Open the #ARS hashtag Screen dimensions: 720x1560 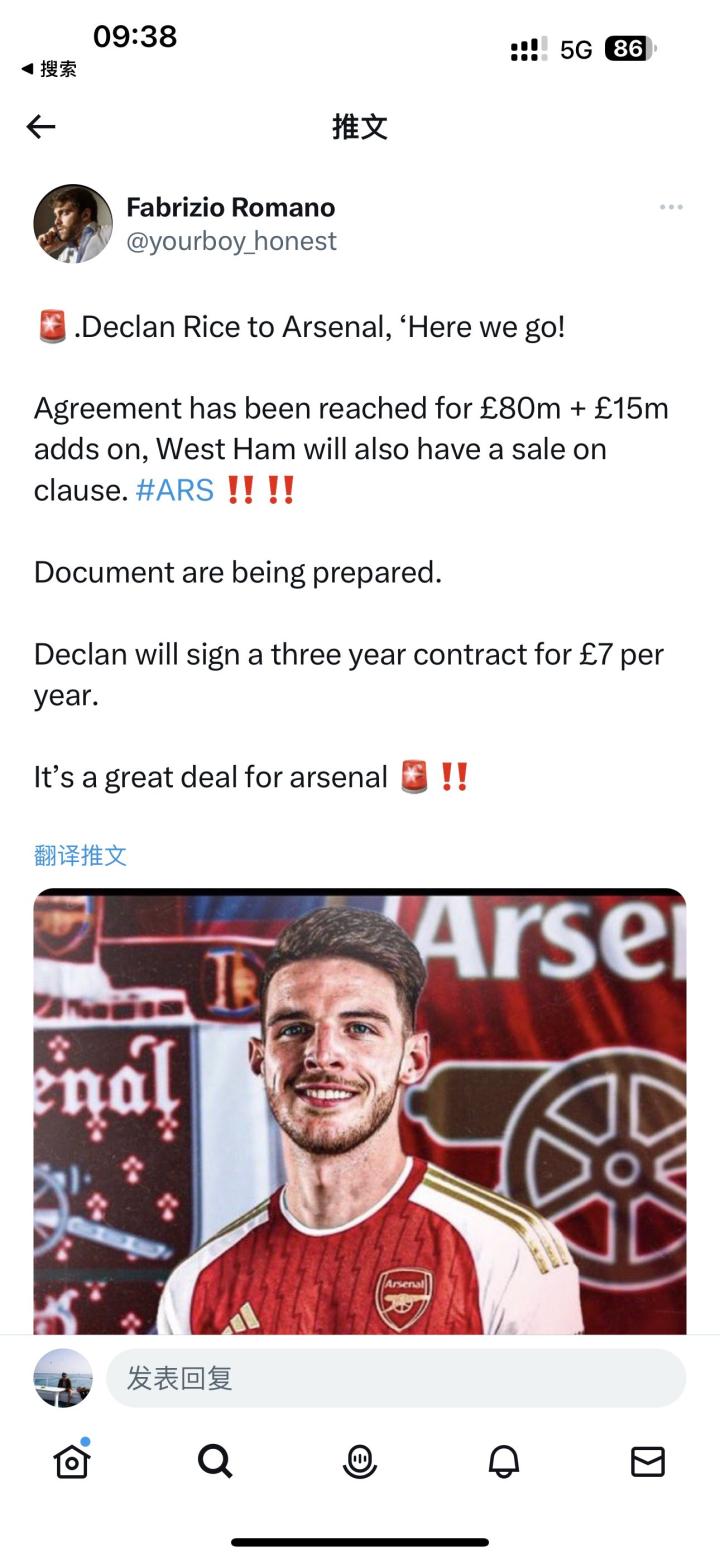point(175,490)
